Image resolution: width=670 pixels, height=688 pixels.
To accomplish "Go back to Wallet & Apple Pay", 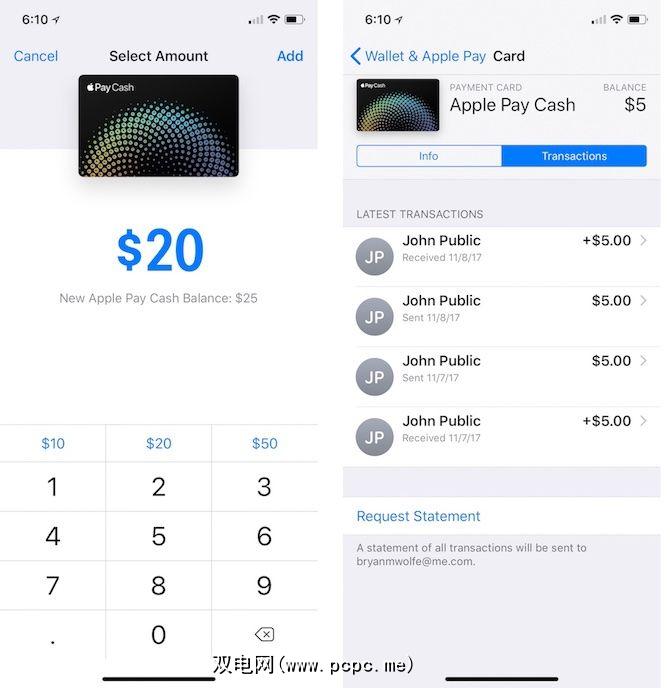I will [x=418, y=56].
